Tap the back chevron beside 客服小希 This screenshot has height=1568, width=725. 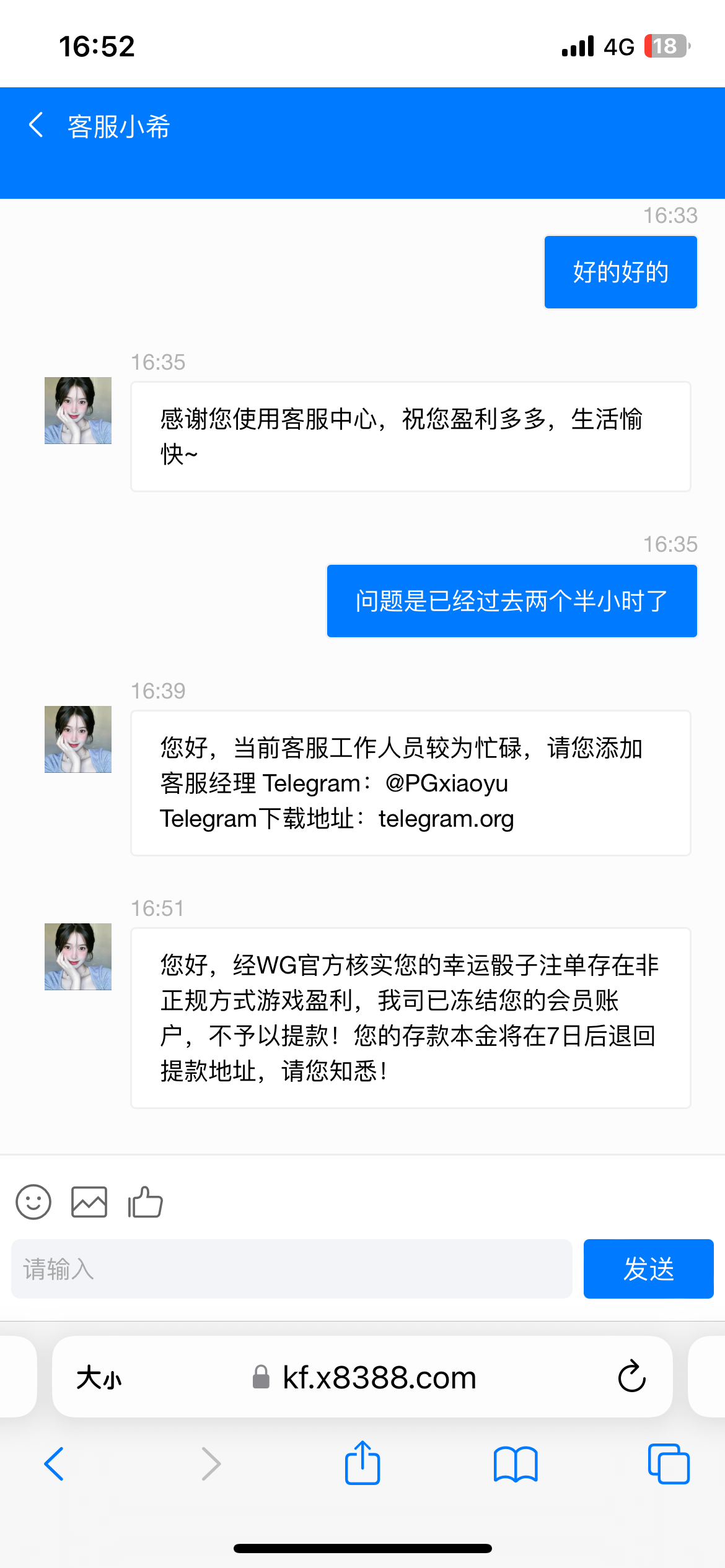(x=35, y=125)
